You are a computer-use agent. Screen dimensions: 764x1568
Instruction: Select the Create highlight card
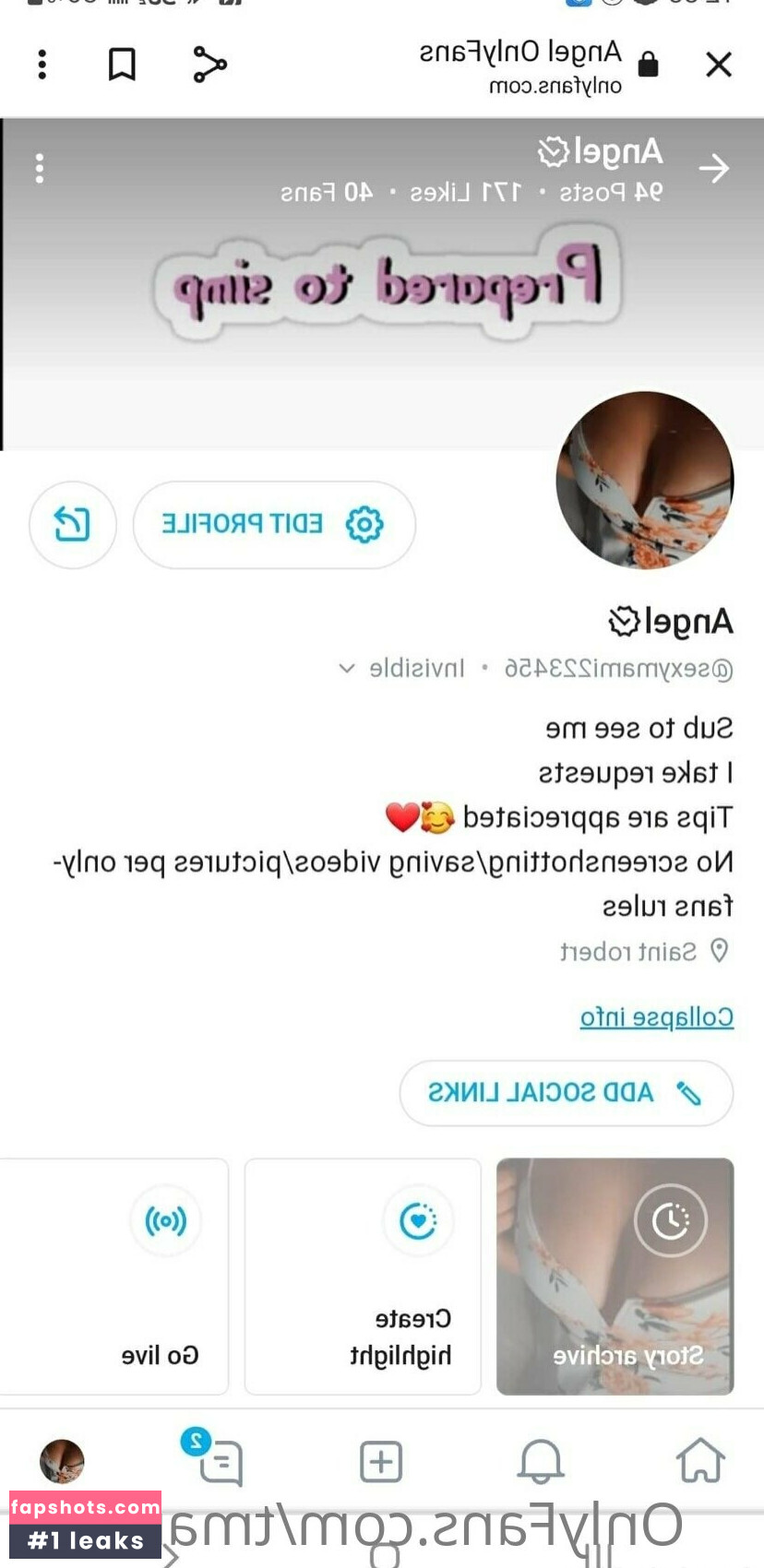click(x=363, y=1276)
